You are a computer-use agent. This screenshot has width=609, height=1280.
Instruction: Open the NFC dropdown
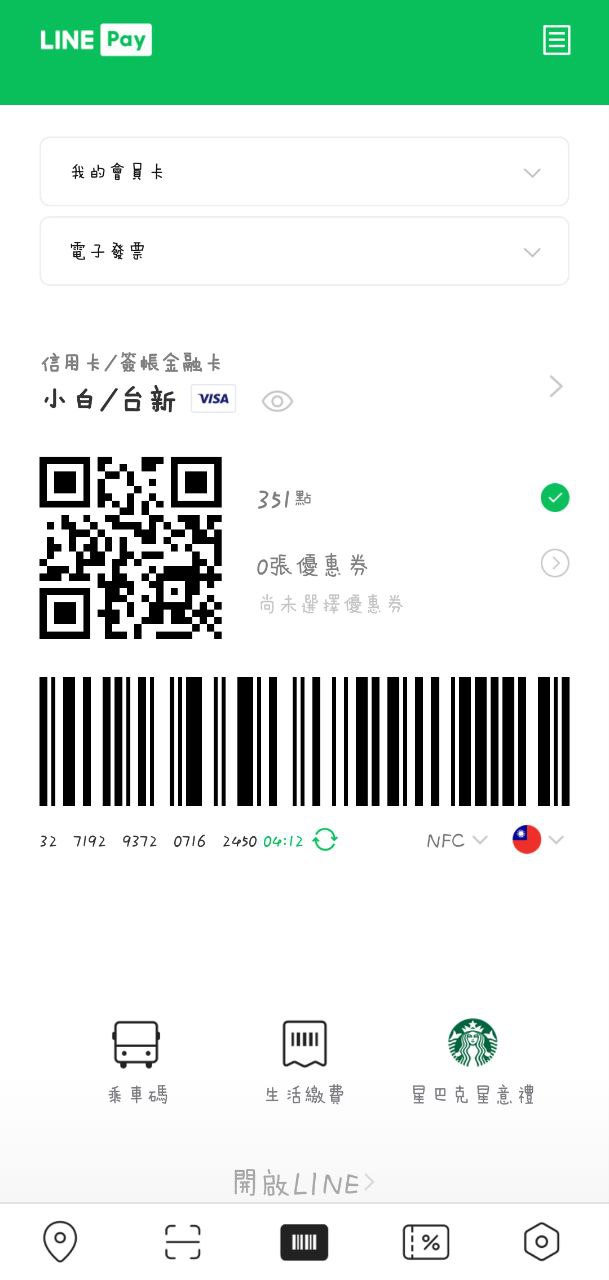pyautogui.click(x=456, y=840)
